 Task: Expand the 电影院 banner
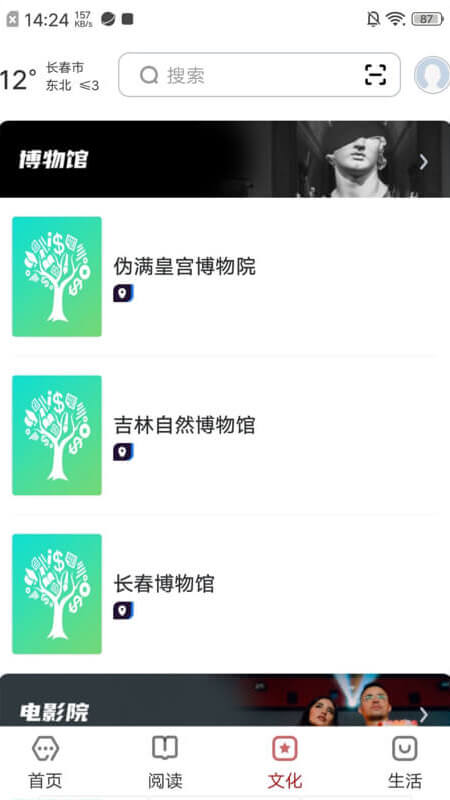(x=225, y=700)
